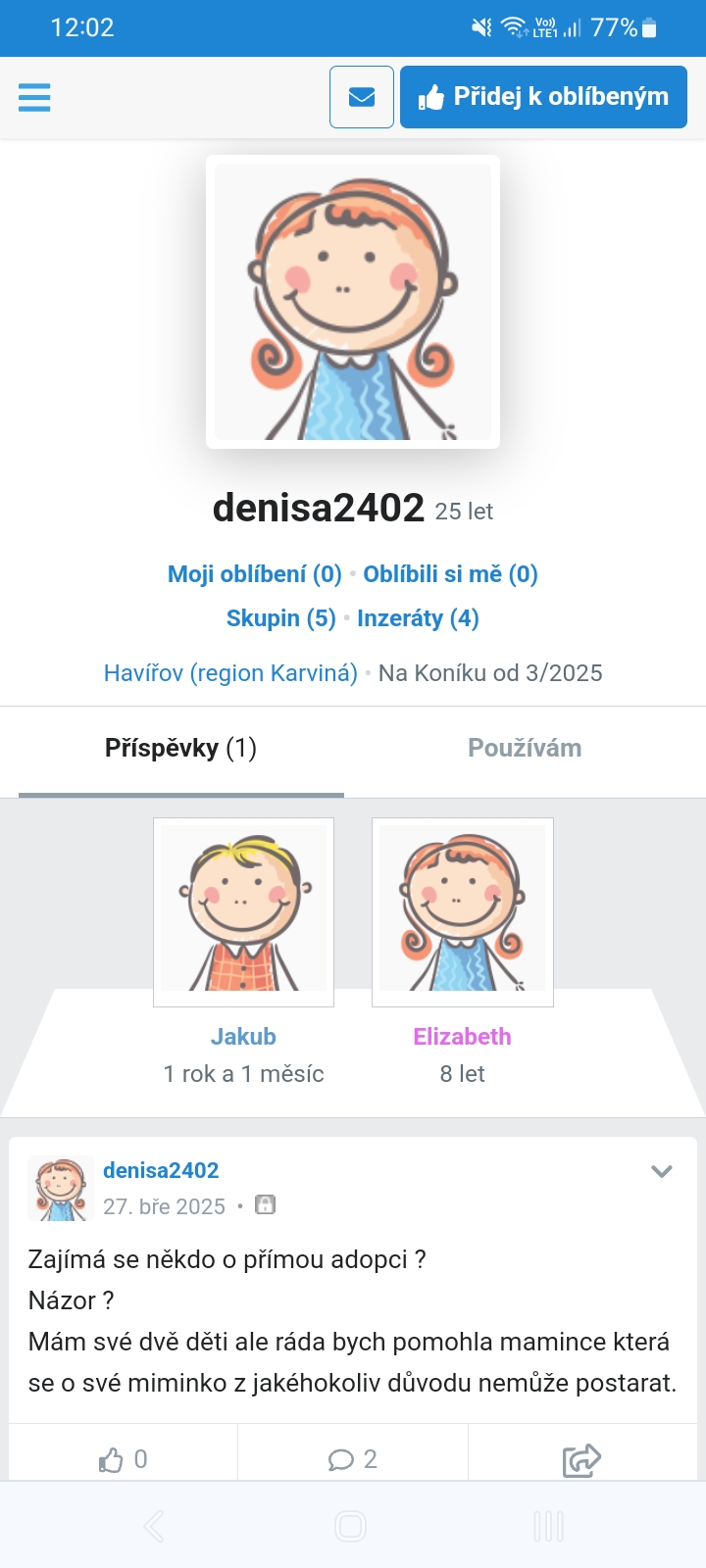706x1568 pixels.
Task: Open the Oblíbili si mě (0) link
Action: 450,574
